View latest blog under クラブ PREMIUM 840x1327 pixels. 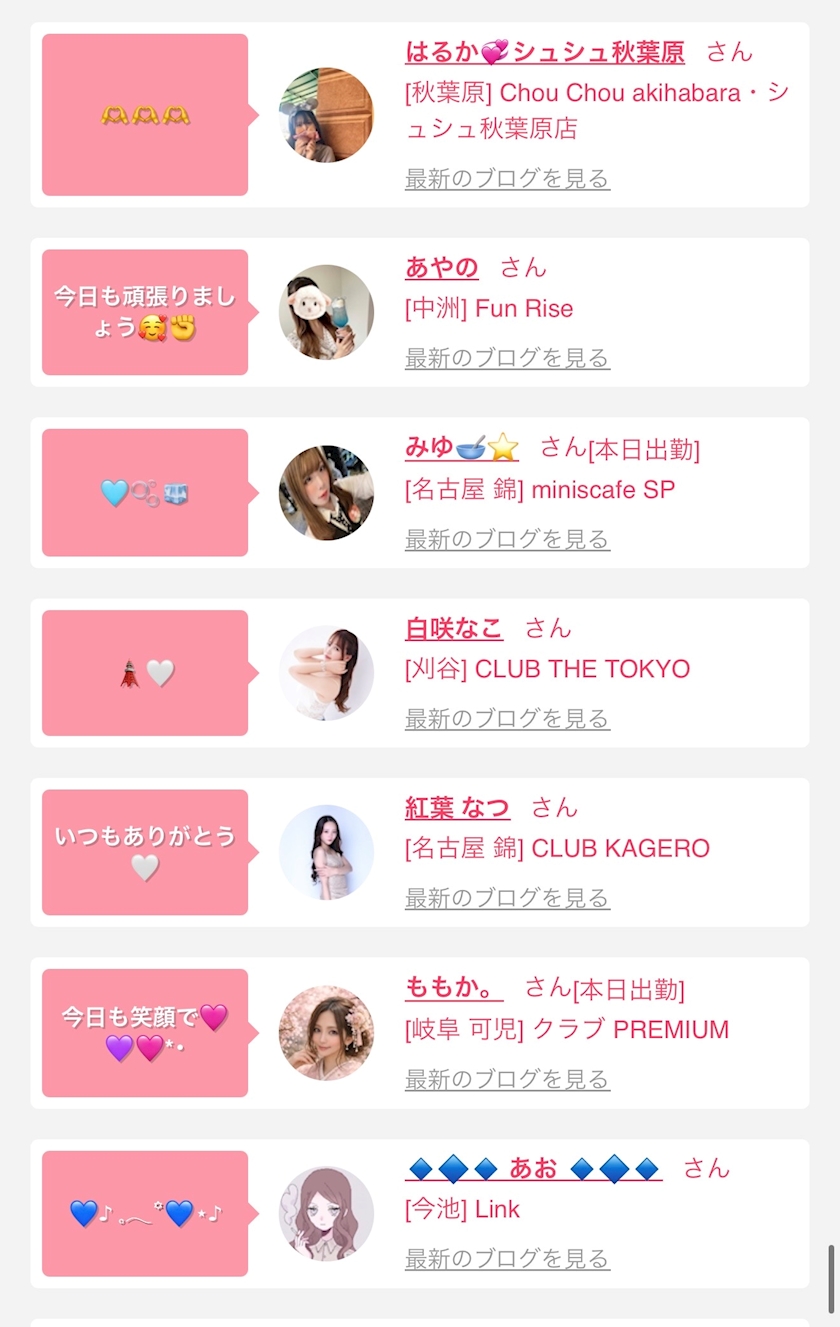507,1079
